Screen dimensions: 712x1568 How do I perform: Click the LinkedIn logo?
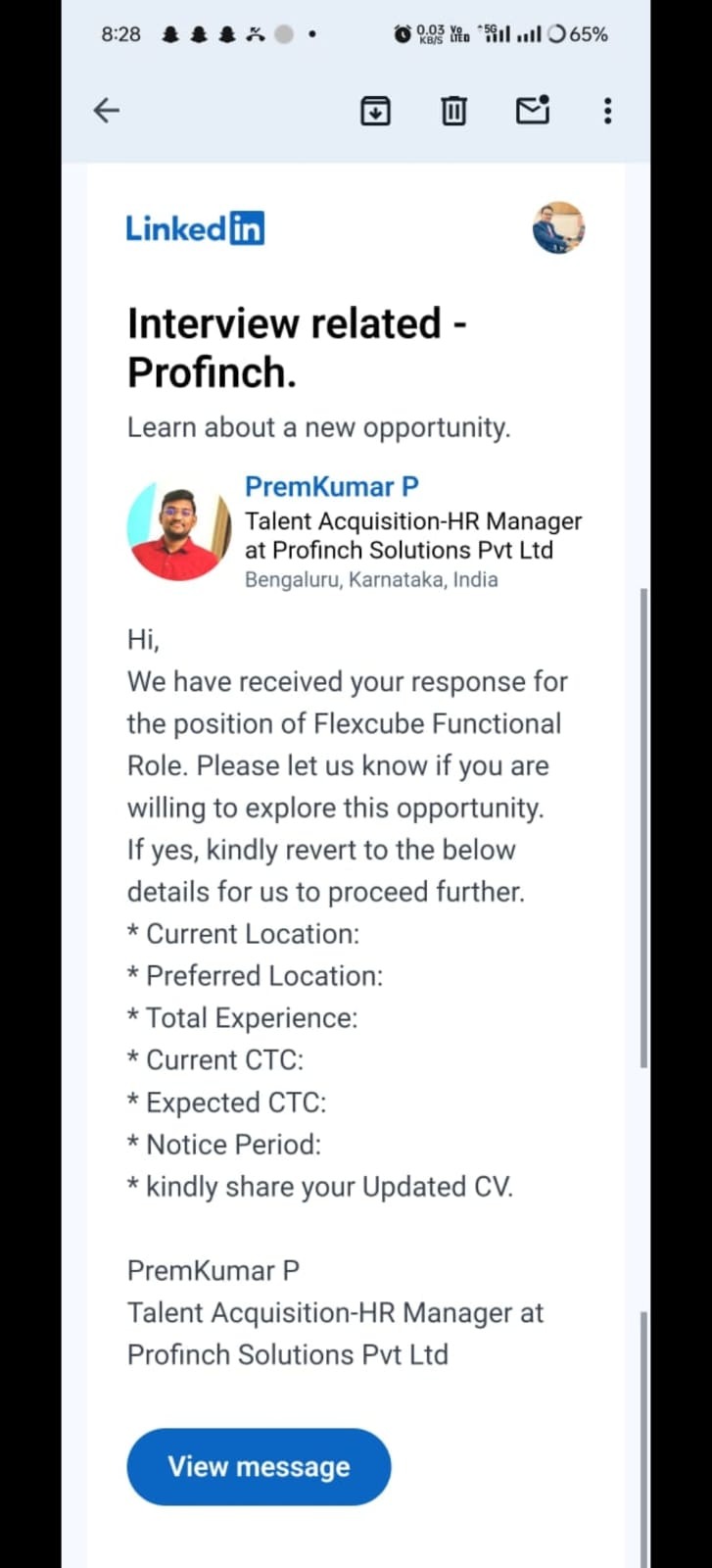coord(194,227)
